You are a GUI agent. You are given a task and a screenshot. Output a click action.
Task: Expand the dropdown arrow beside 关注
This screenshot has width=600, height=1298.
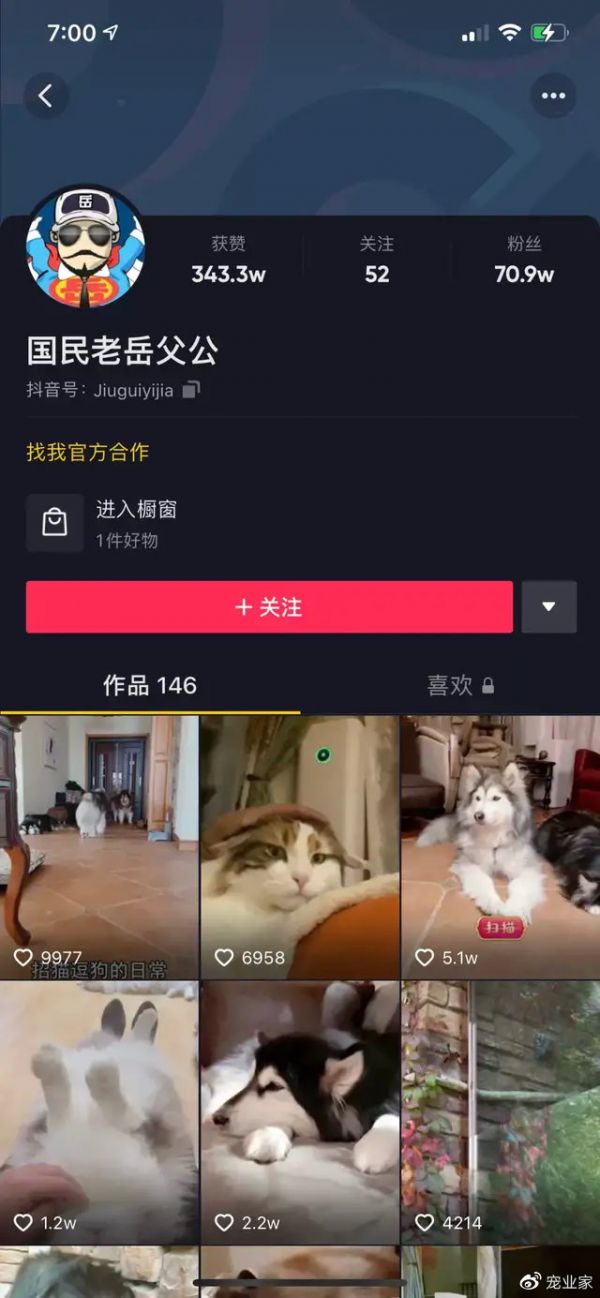(549, 607)
